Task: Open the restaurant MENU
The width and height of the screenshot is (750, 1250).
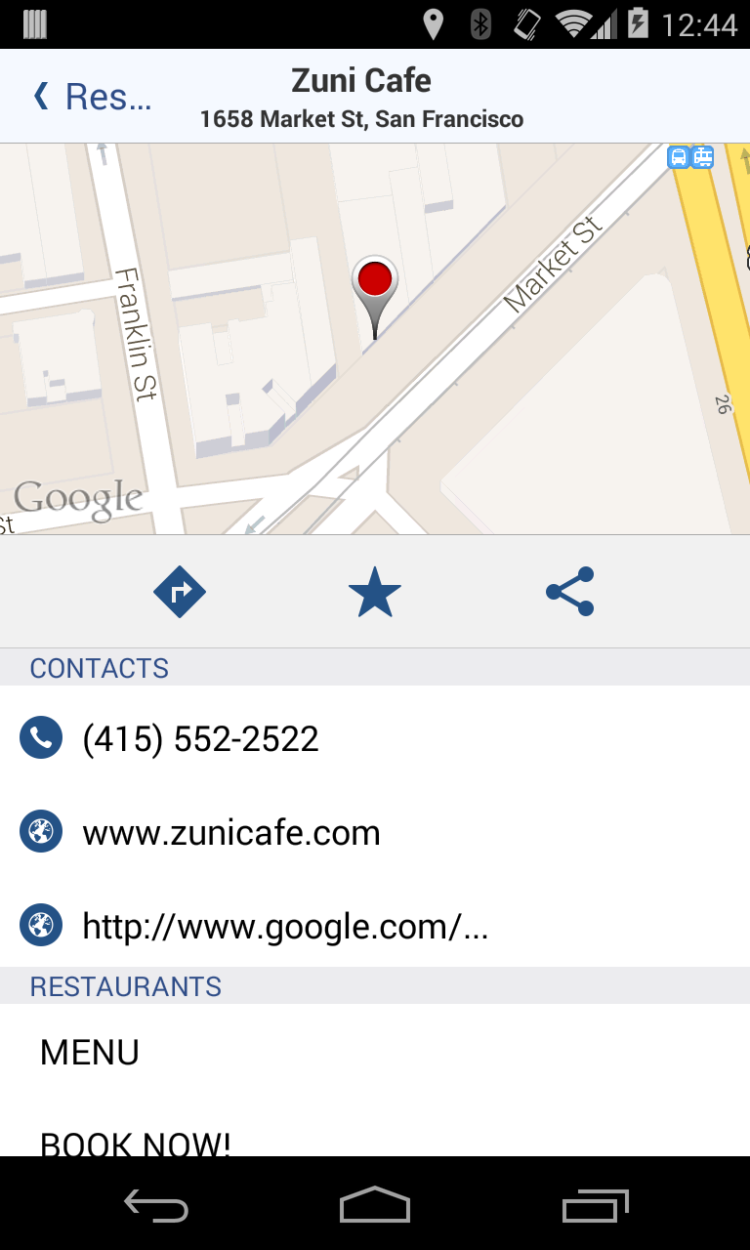Action: pos(90,1052)
